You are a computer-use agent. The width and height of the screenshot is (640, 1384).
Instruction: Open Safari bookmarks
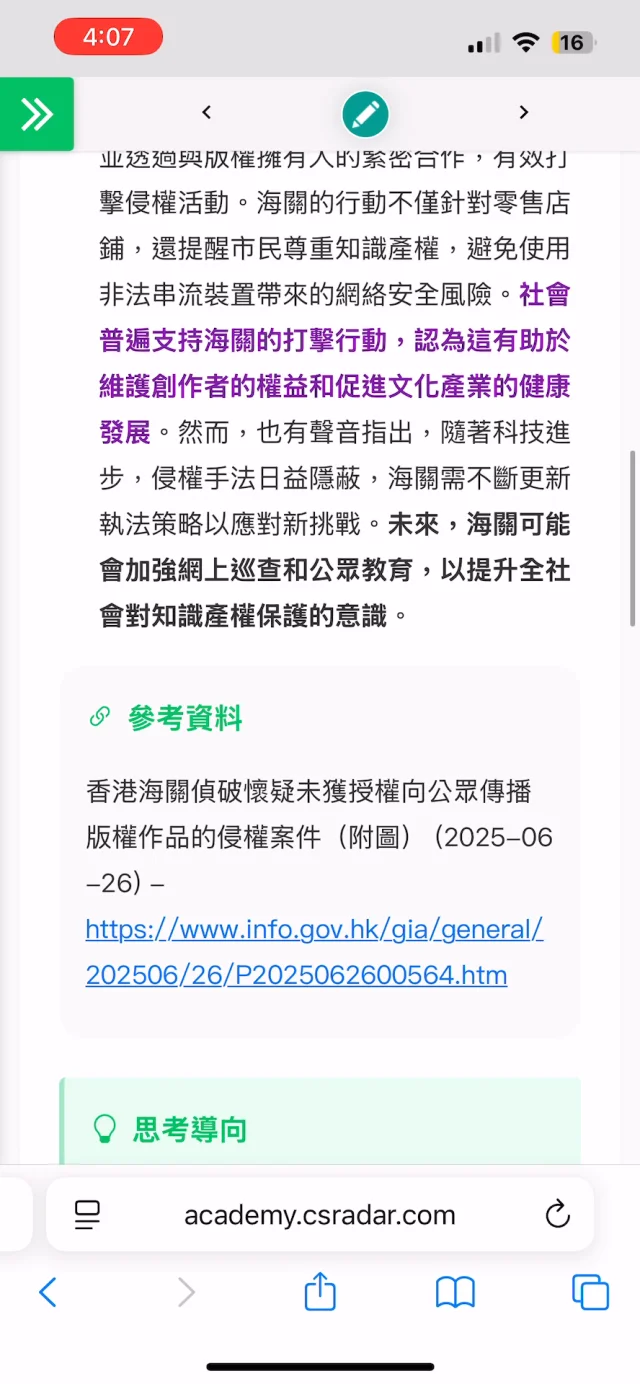pyautogui.click(x=455, y=1293)
